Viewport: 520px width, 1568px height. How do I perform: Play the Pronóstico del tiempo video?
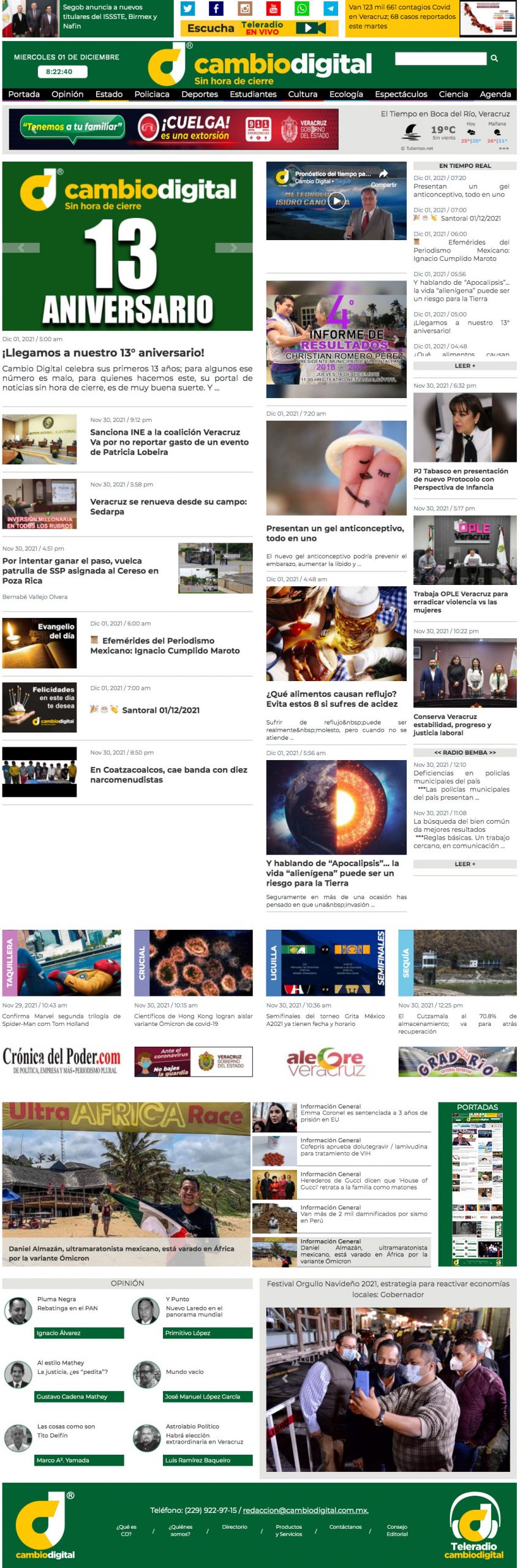coord(336,201)
